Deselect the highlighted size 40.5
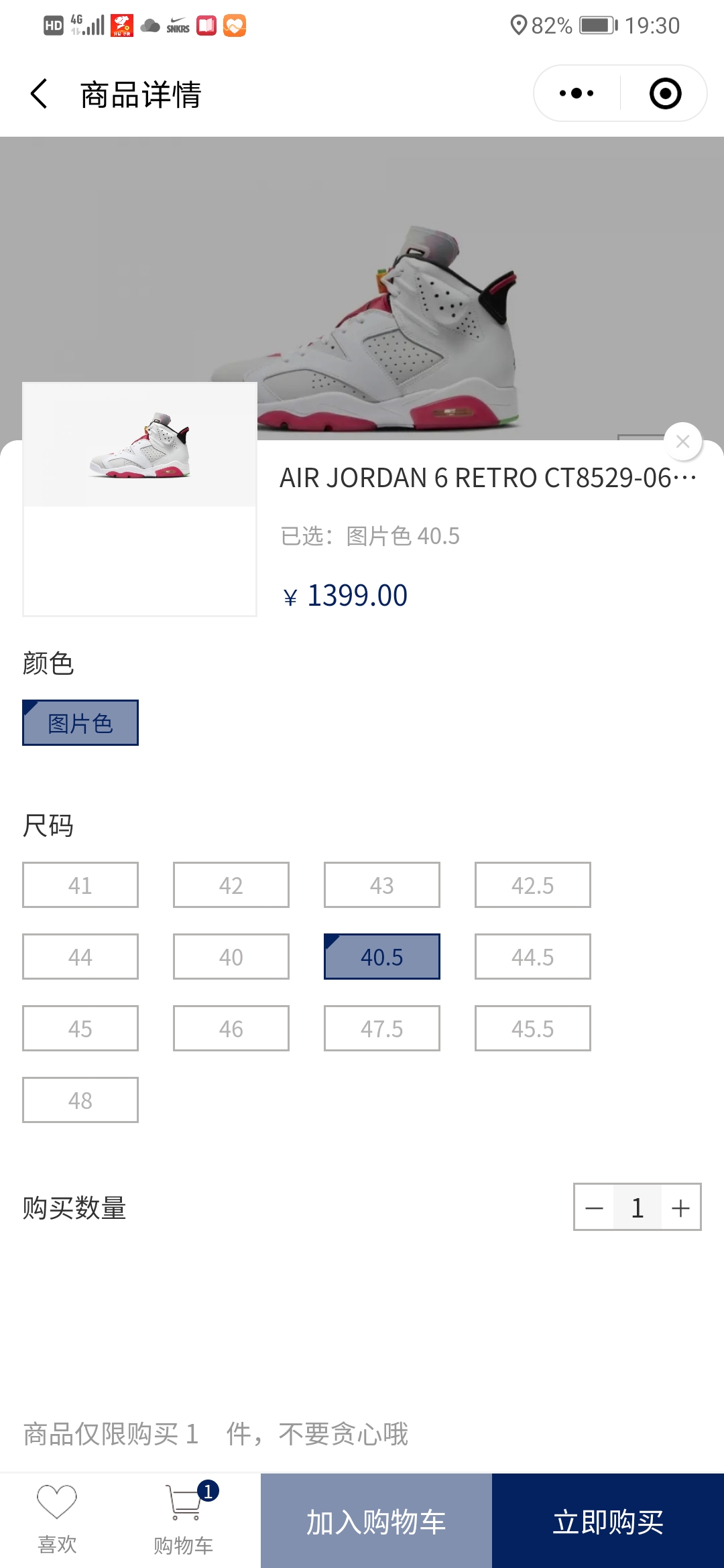 coord(381,956)
